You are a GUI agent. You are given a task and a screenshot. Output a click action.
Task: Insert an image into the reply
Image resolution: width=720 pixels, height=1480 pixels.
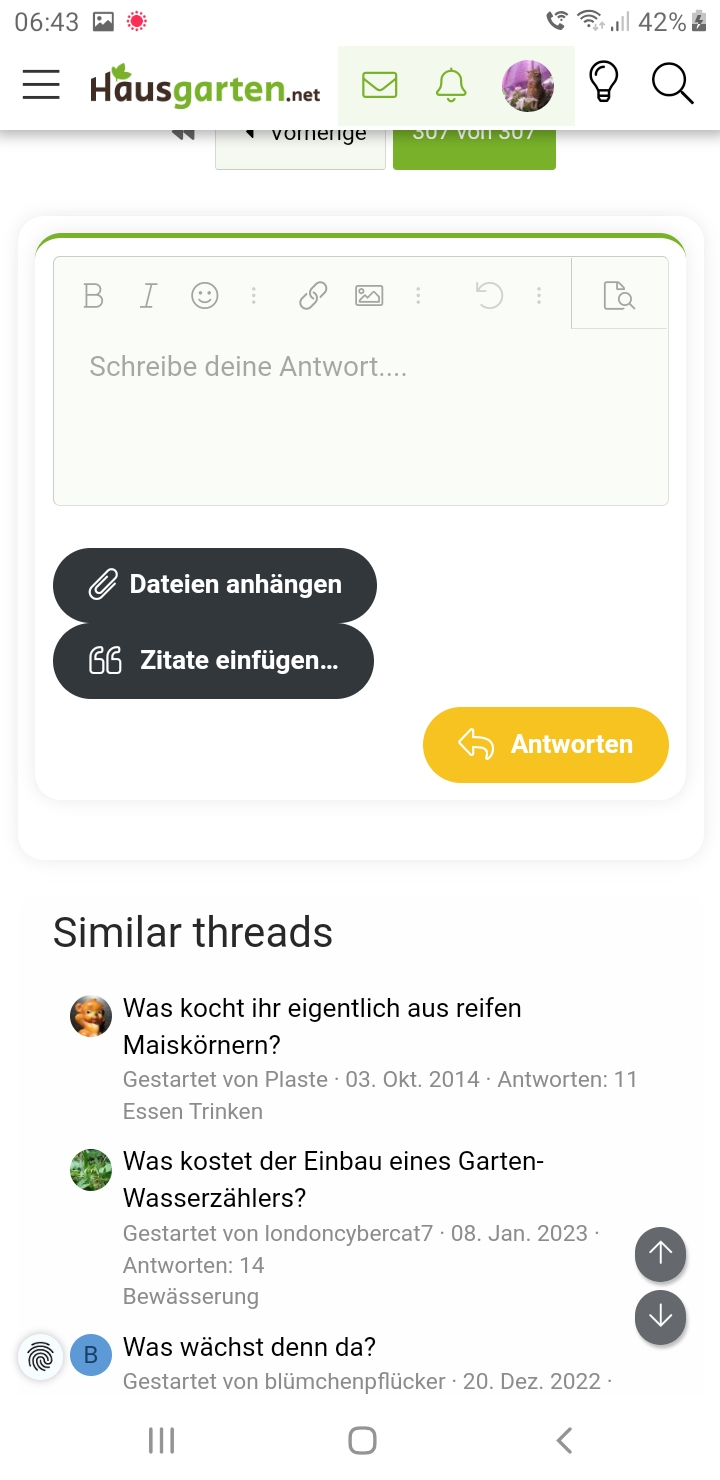pyautogui.click(x=369, y=296)
